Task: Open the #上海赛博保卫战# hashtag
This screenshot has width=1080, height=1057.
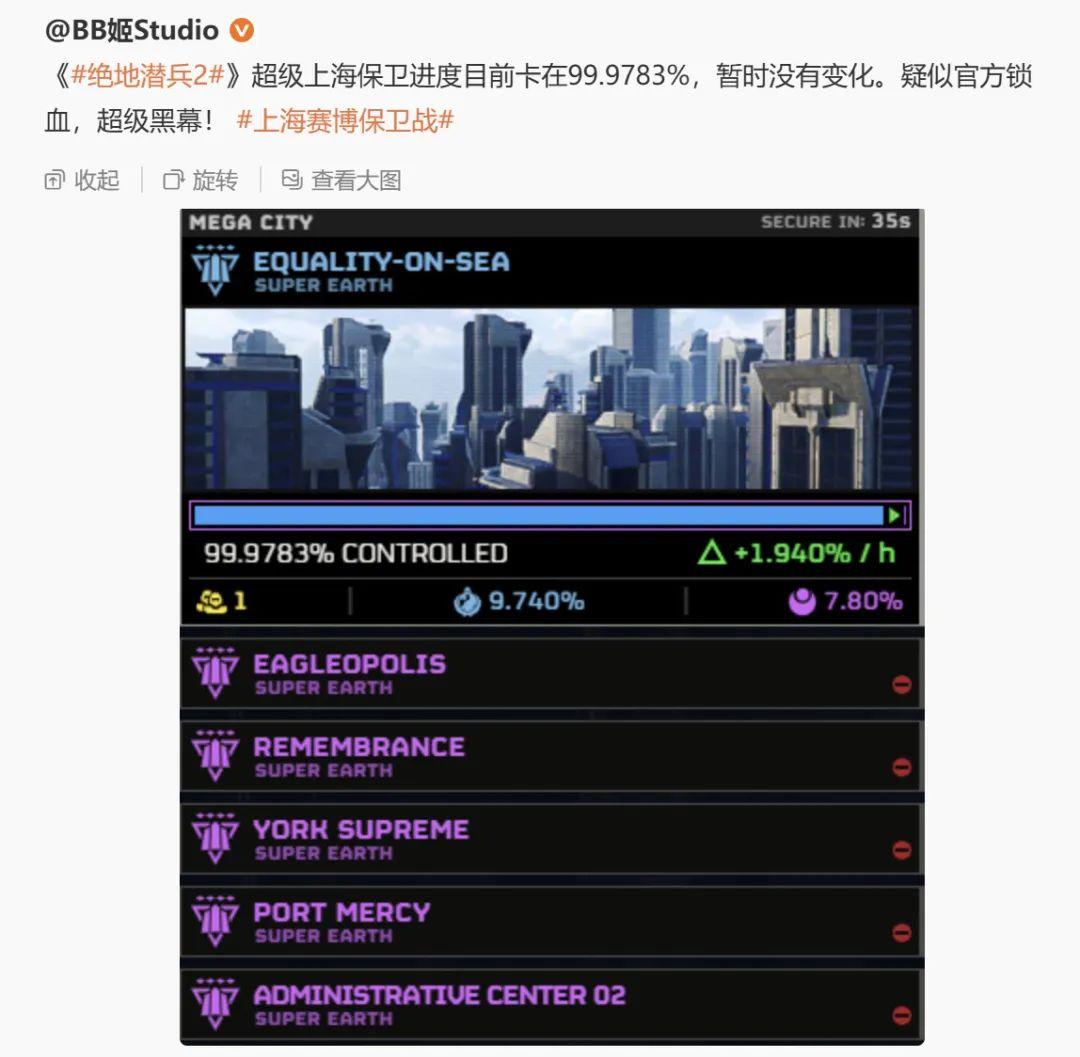Action: click(x=345, y=121)
